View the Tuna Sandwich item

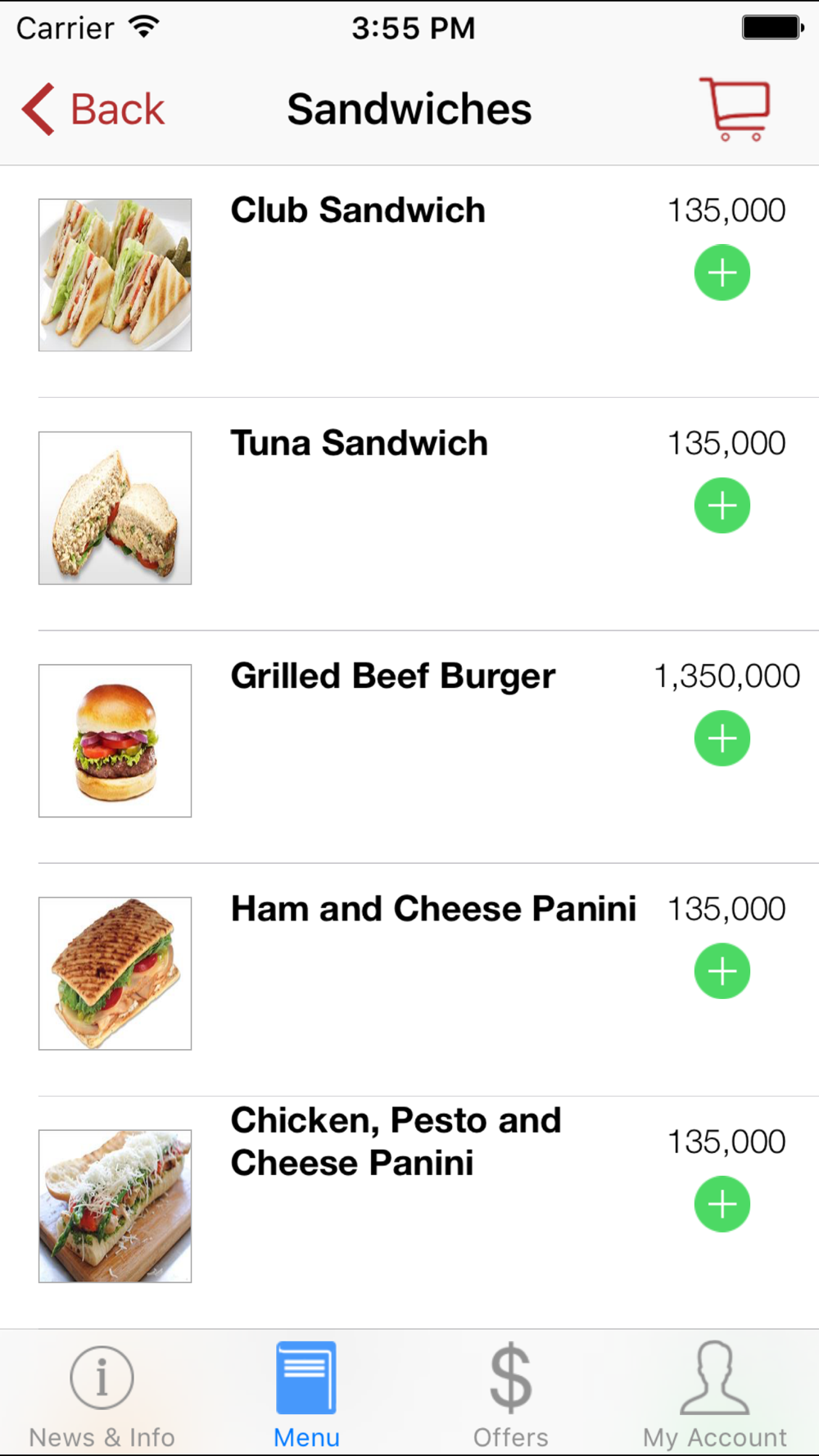click(x=359, y=444)
